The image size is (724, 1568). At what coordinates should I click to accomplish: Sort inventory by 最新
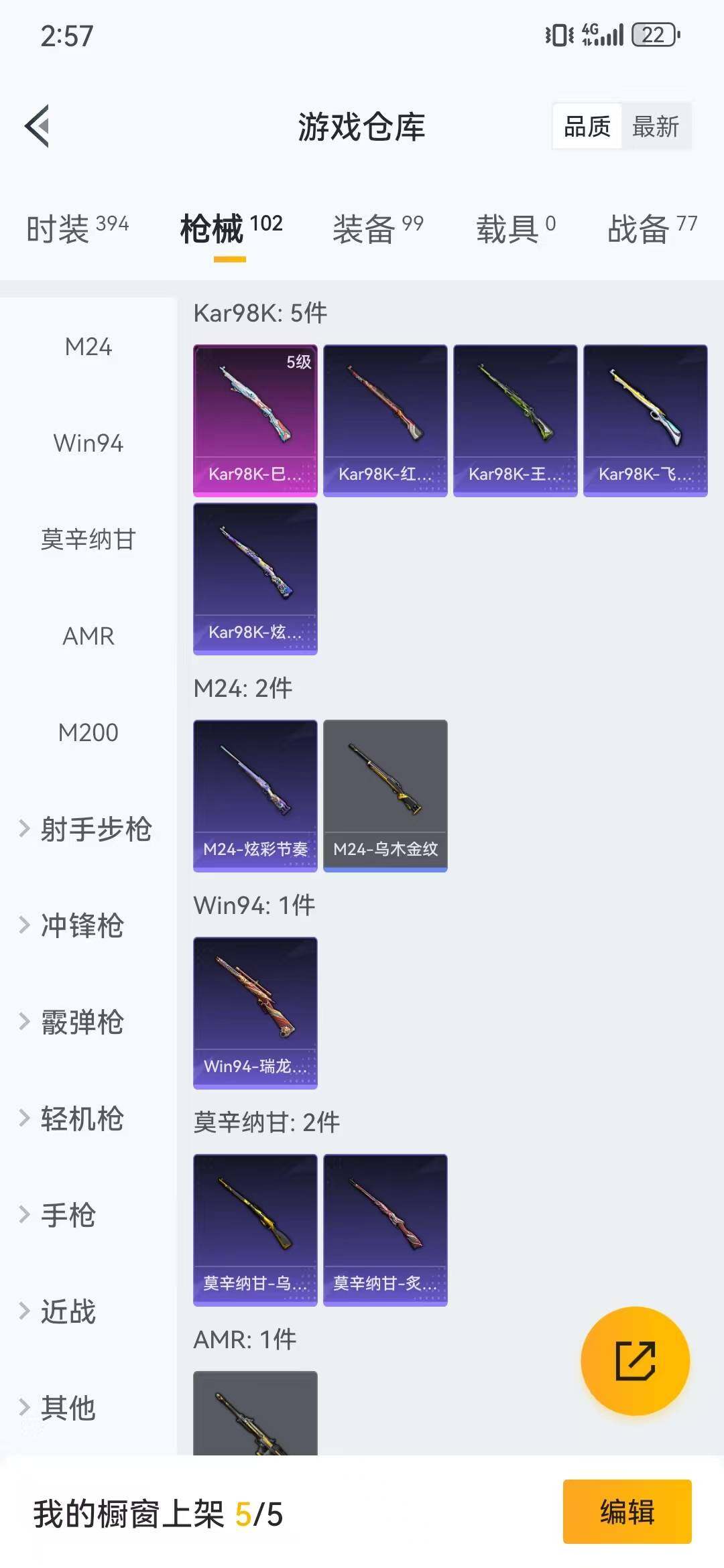coord(656,126)
